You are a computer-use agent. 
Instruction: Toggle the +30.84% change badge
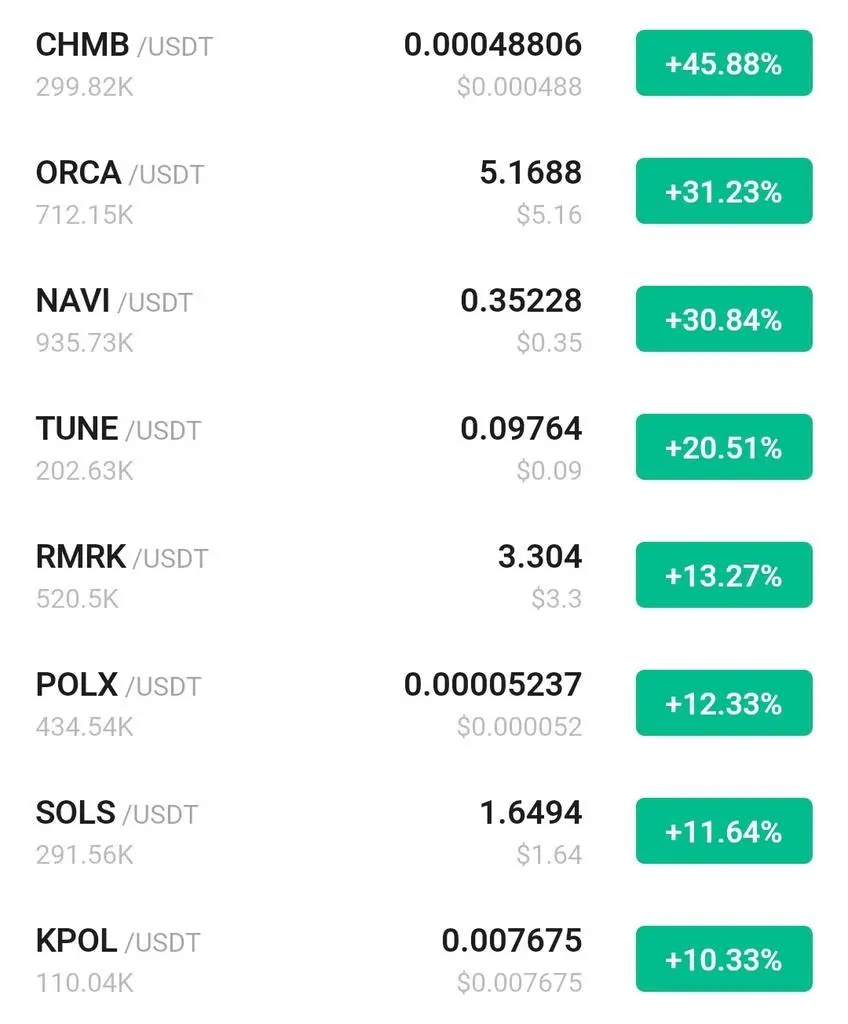click(x=723, y=319)
